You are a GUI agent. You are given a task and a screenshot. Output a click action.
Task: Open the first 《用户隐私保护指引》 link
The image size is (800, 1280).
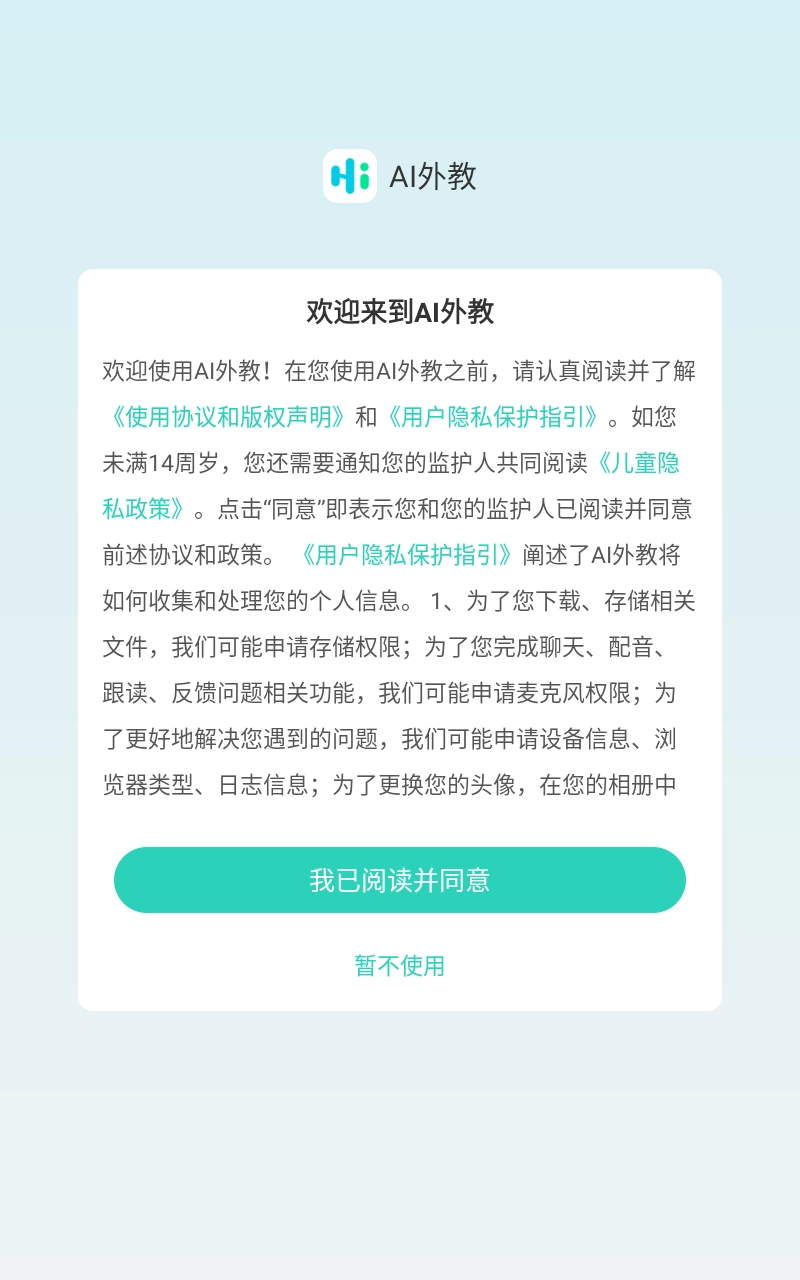[497, 417]
